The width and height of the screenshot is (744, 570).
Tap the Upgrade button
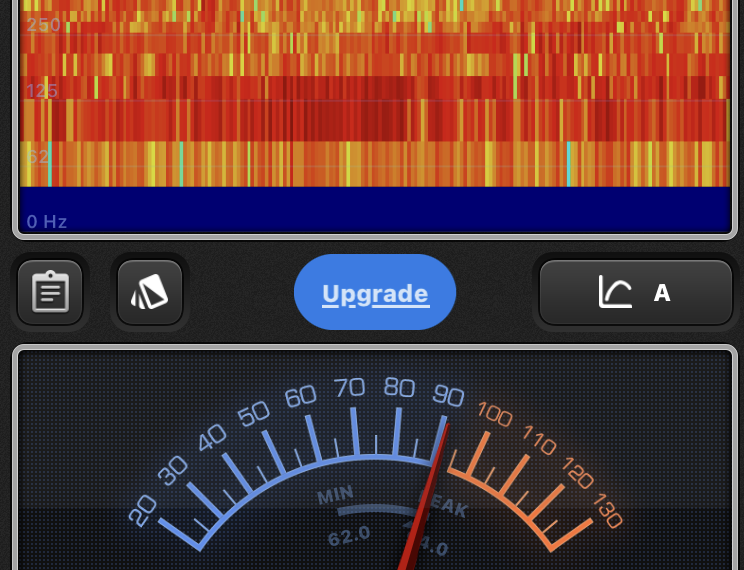click(375, 293)
